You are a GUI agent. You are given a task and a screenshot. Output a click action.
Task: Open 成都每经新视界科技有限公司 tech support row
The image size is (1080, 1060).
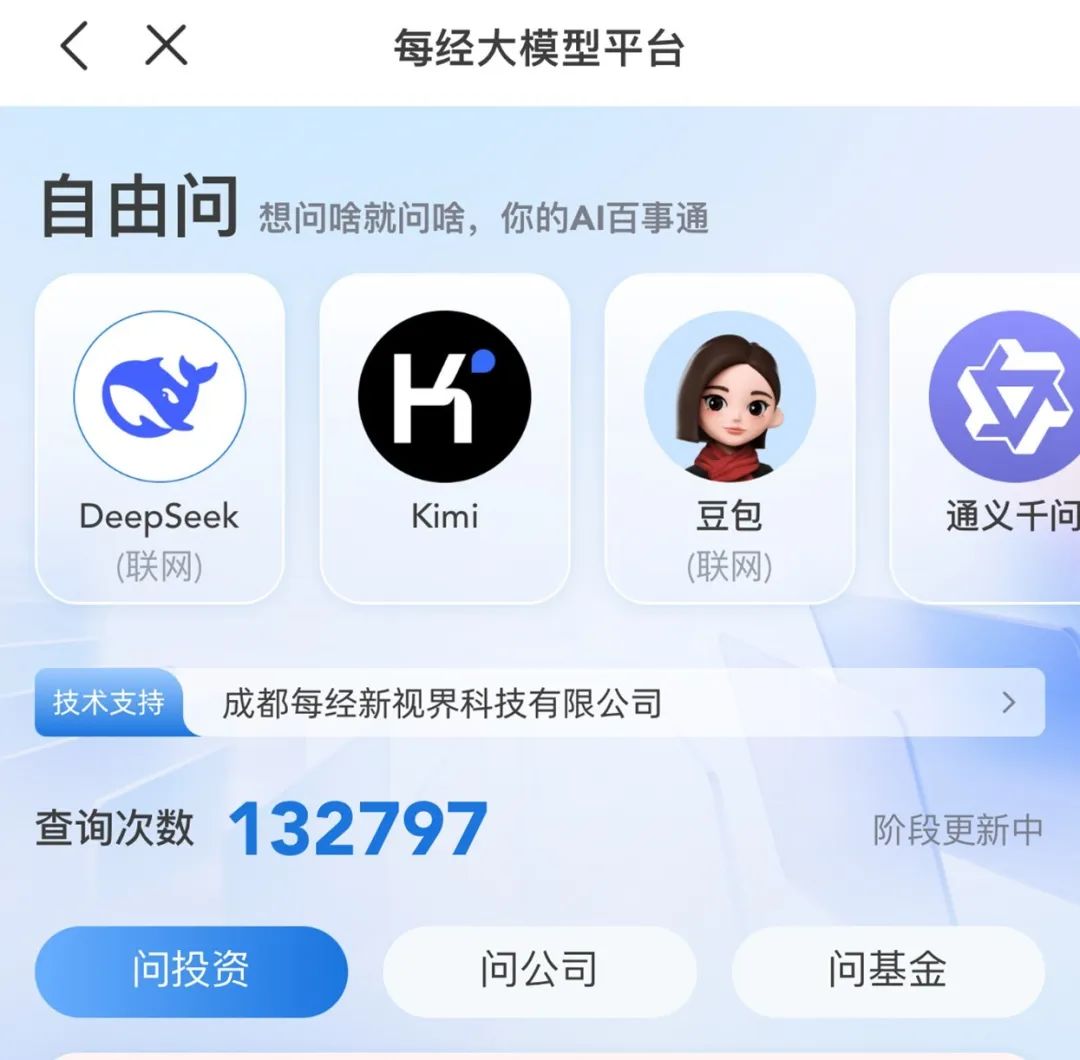click(x=540, y=703)
